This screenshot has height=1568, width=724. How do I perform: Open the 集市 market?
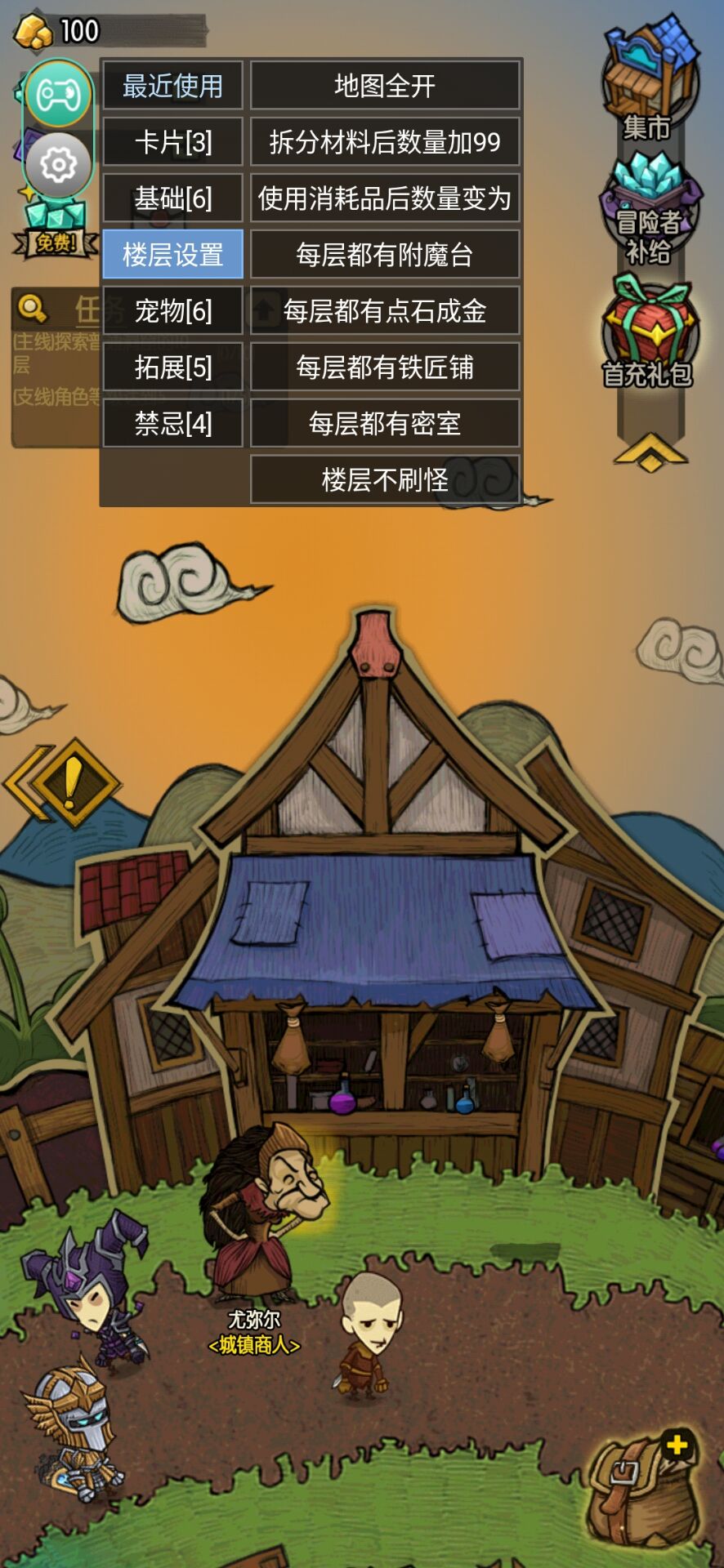tap(650, 78)
